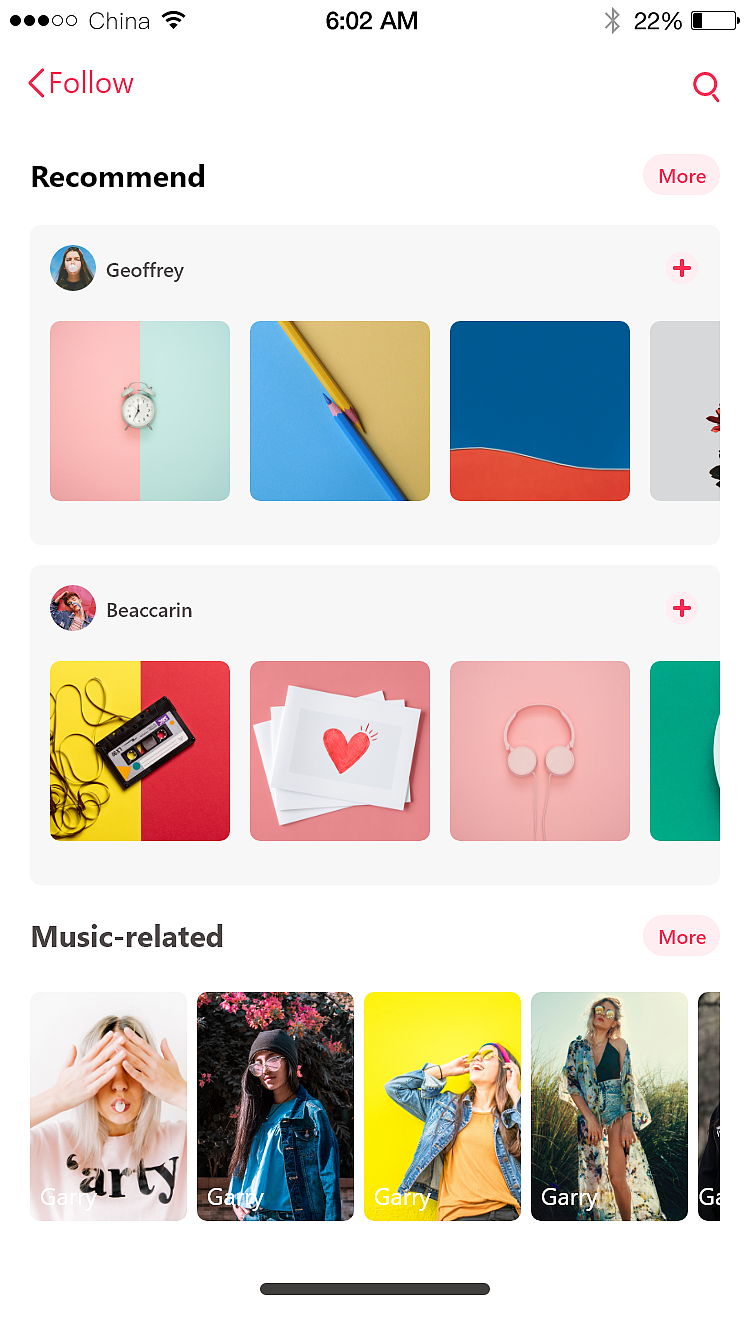The height and width of the screenshot is (1334, 750).
Task: Open Garry card with girl in grass
Action: [609, 1106]
